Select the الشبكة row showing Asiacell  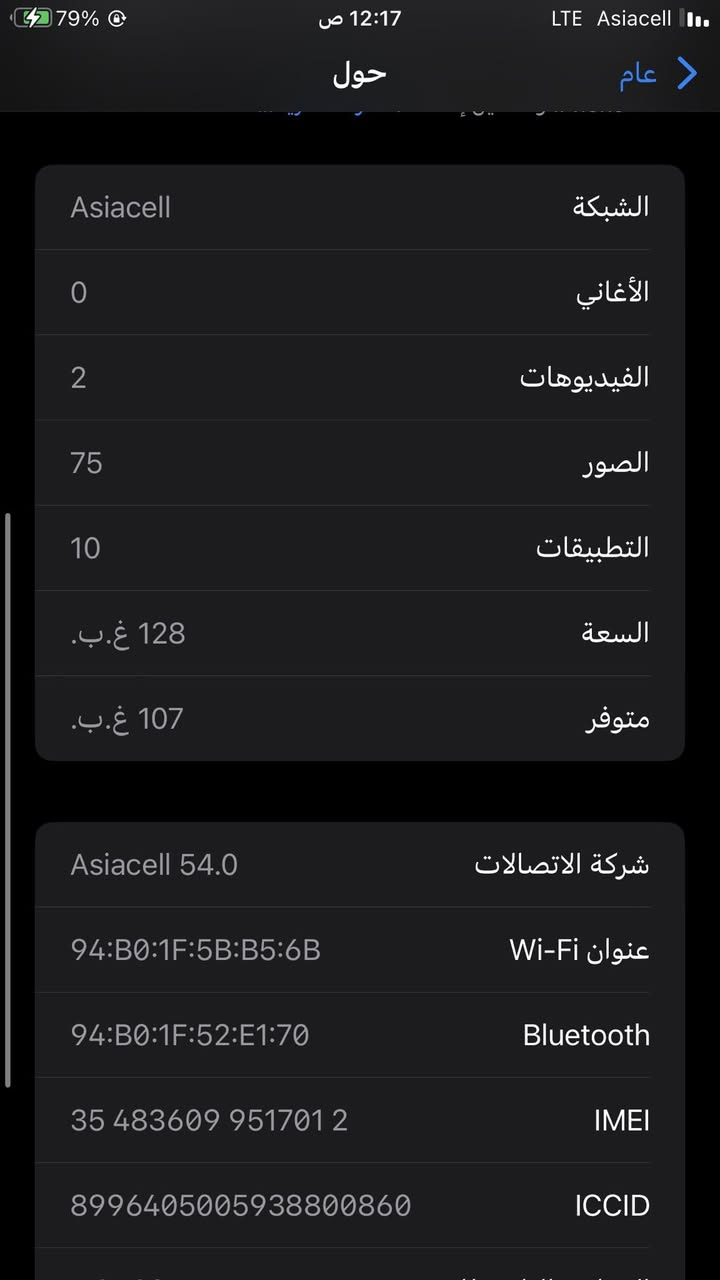(360, 206)
